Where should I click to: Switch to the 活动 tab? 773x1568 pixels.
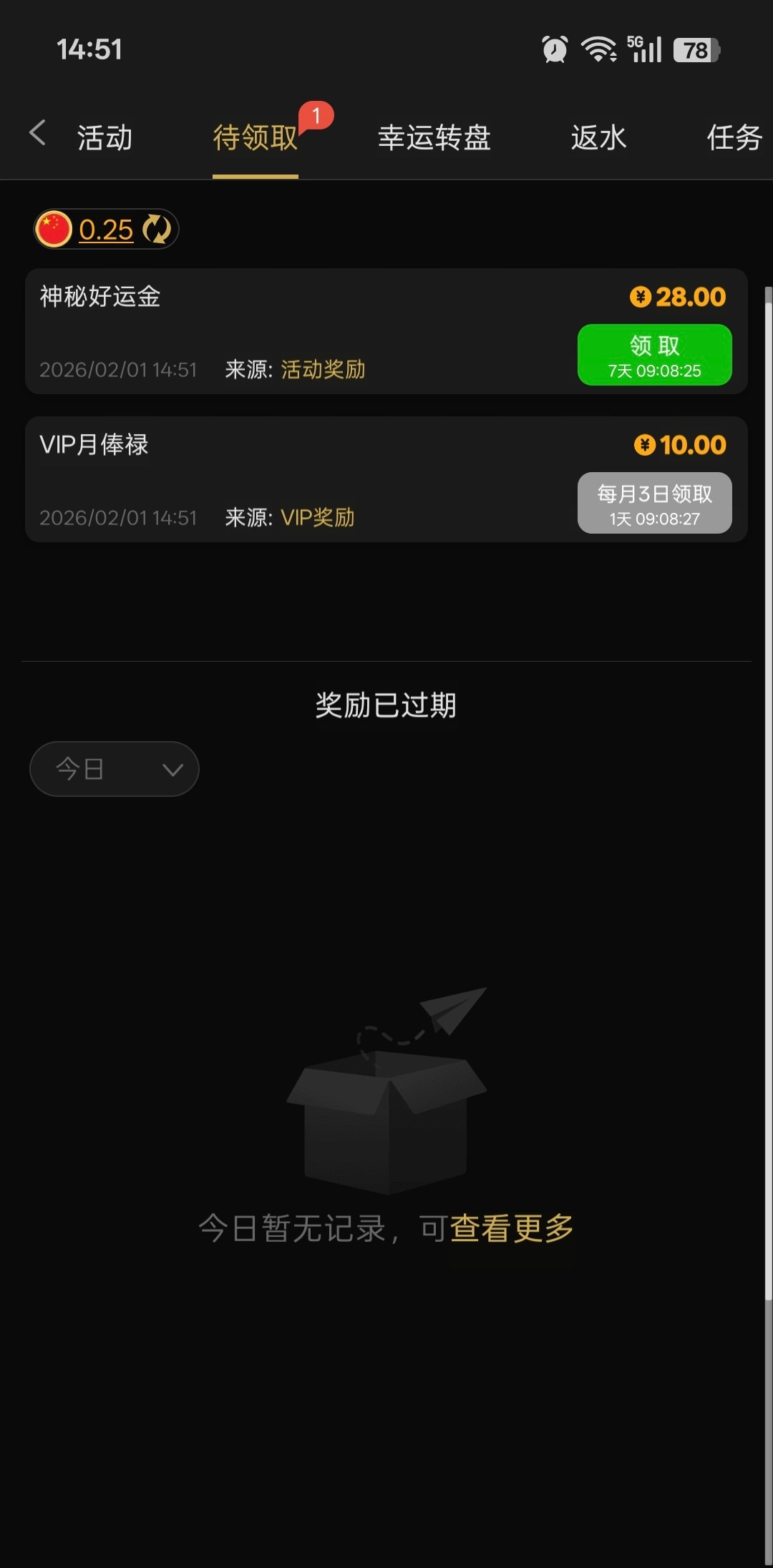104,137
